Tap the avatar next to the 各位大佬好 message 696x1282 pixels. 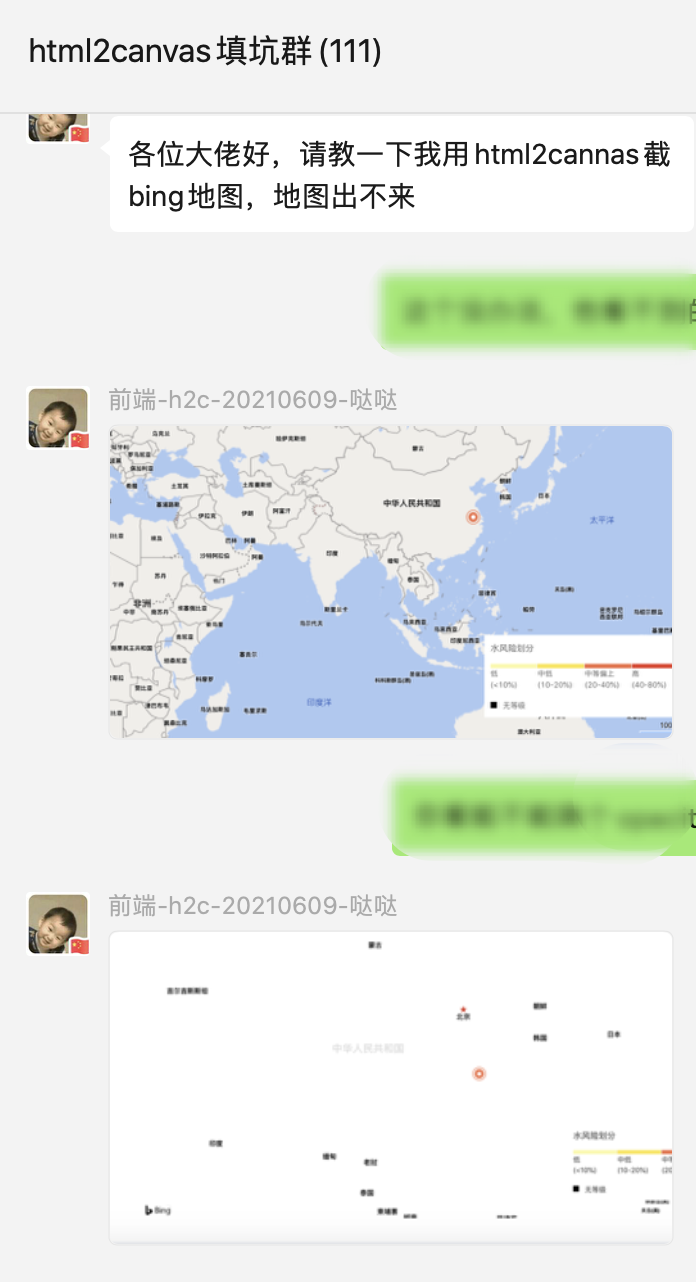tap(58, 127)
